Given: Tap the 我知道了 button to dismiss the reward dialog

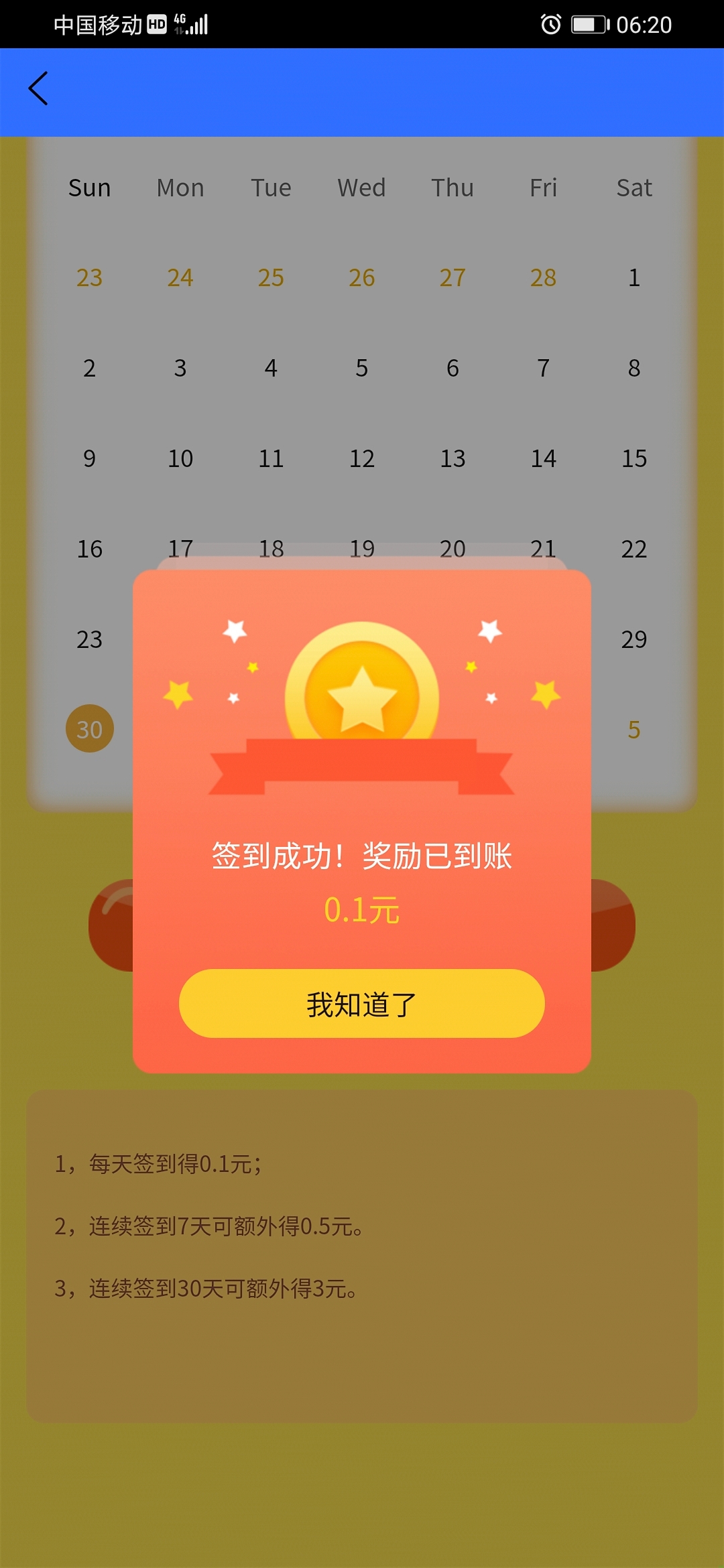Looking at the screenshot, I should coord(361,1003).
